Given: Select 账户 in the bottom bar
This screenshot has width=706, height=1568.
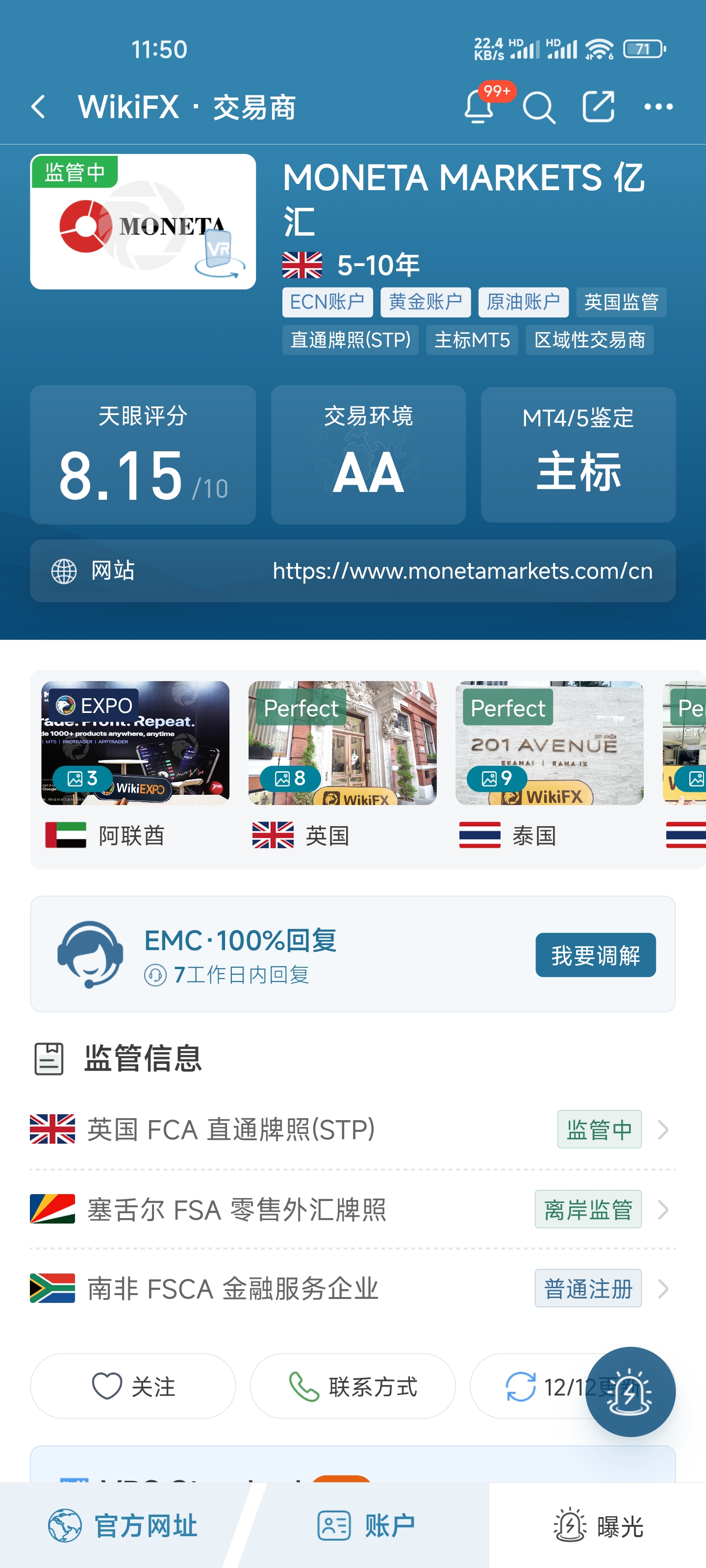Looking at the screenshot, I should pos(366,1526).
